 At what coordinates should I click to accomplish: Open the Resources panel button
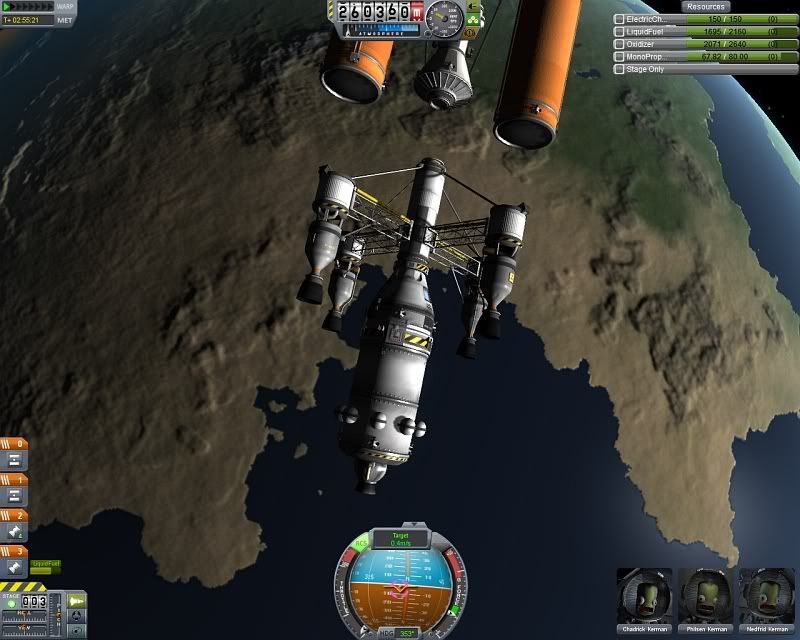tap(706, 6)
